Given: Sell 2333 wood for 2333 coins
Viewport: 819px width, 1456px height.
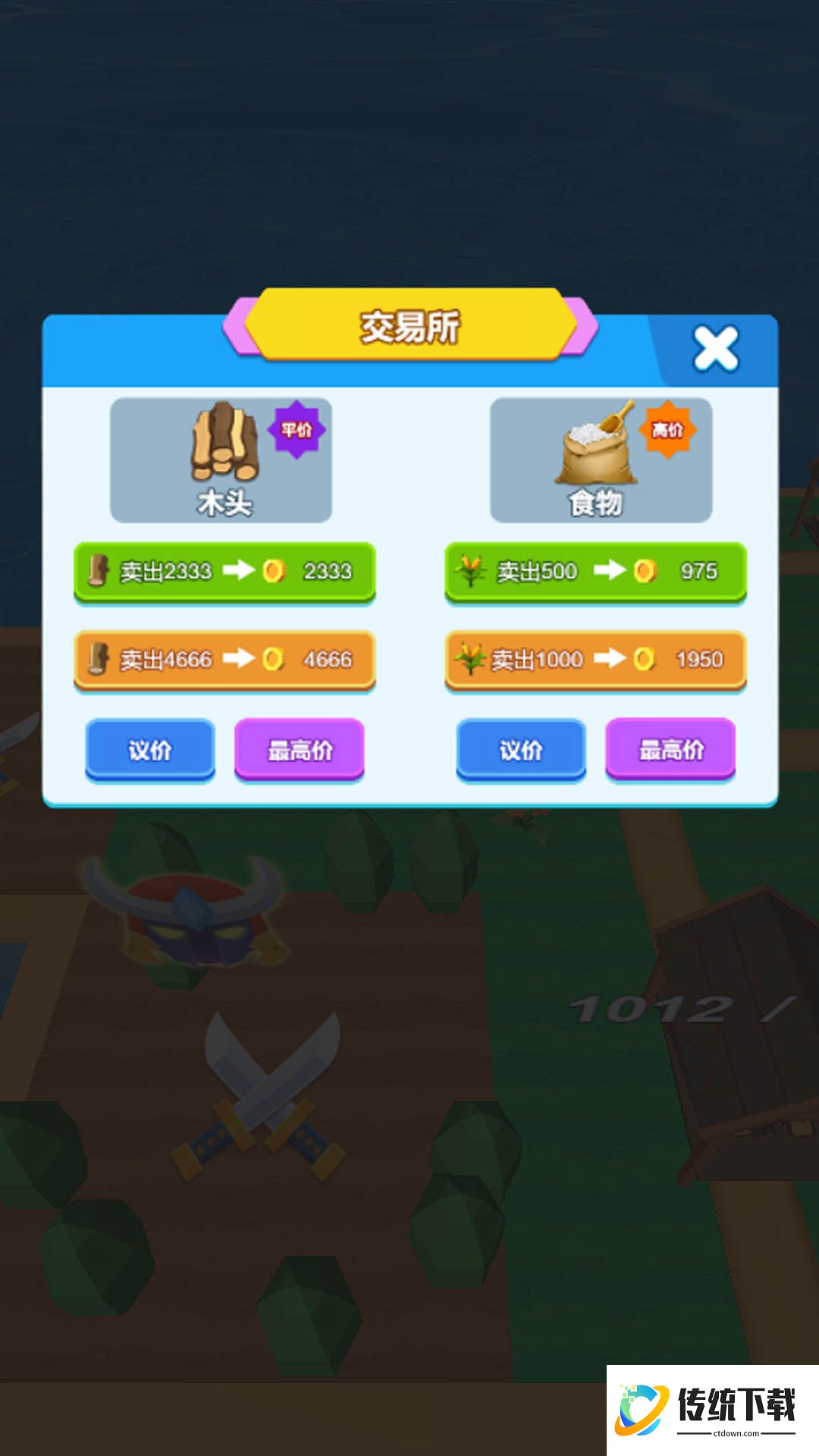Looking at the screenshot, I should (x=224, y=573).
